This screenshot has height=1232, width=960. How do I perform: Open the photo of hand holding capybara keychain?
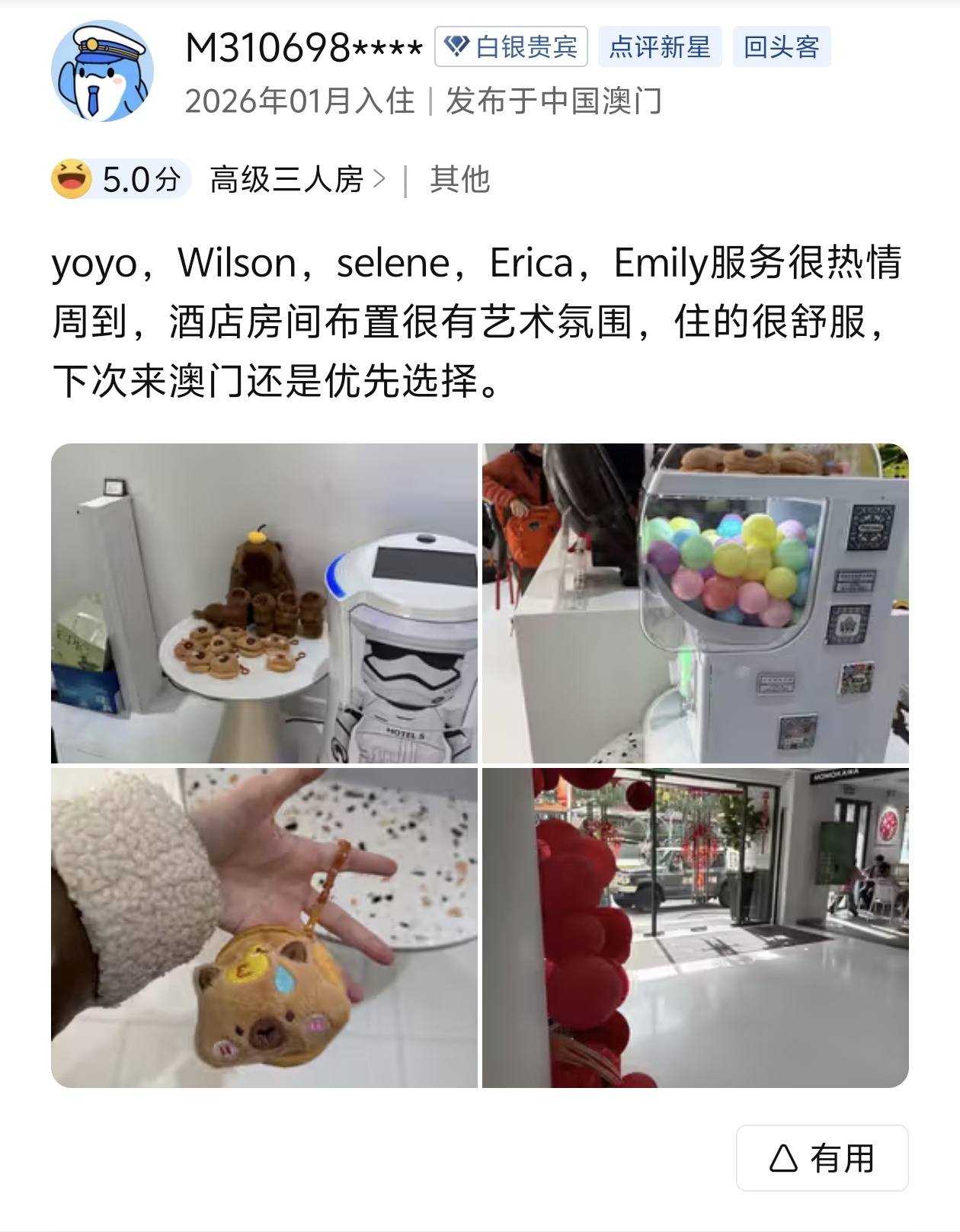[x=264, y=927]
